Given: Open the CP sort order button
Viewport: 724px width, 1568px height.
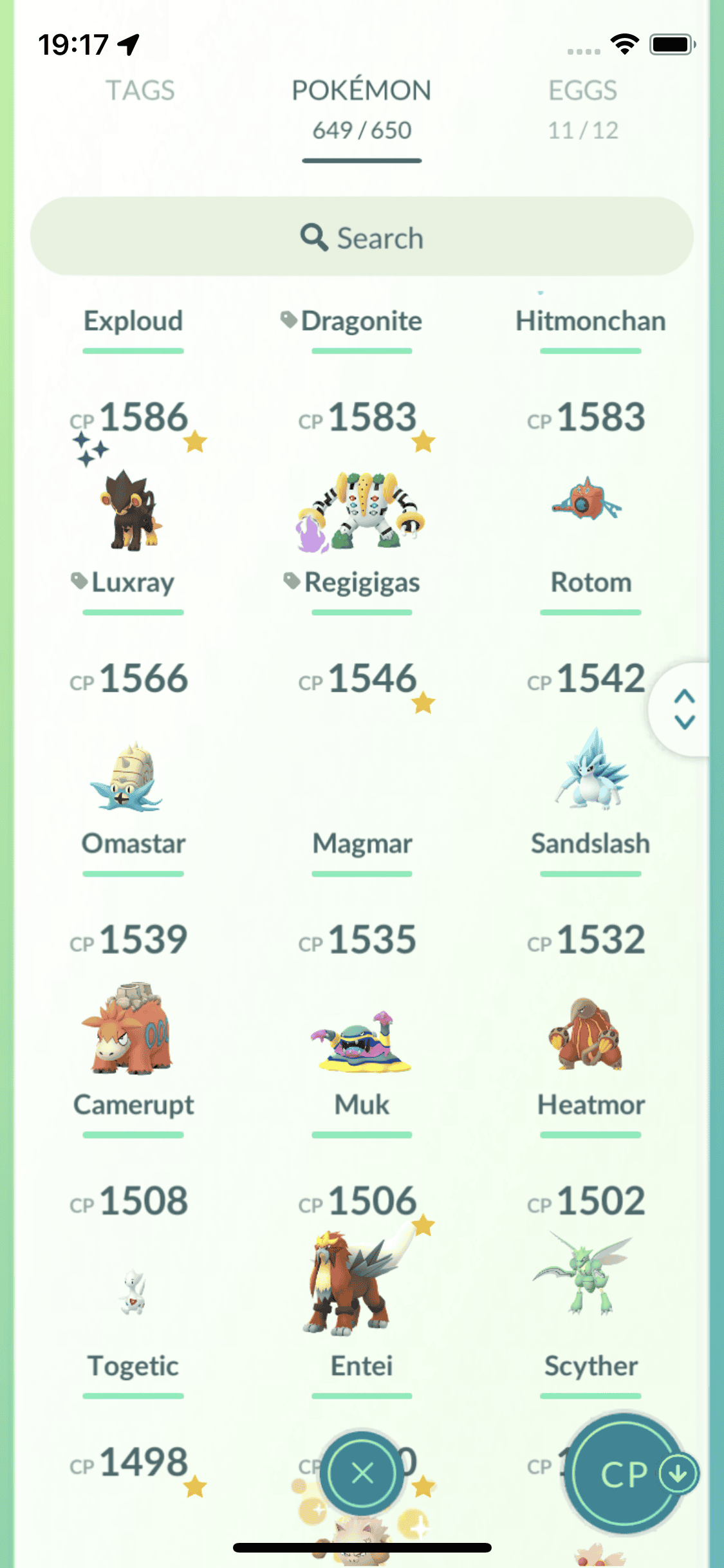Looking at the screenshot, I should pos(623,1473).
